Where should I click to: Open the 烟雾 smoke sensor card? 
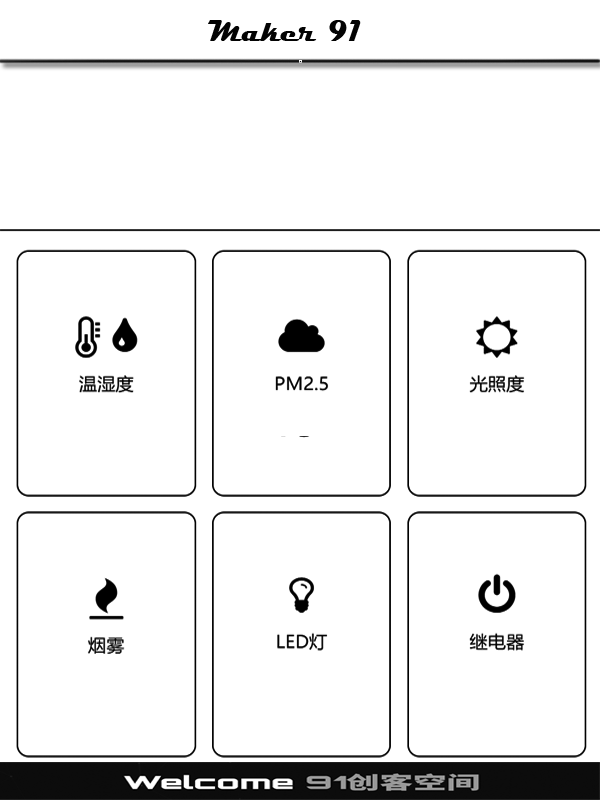pos(106,634)
